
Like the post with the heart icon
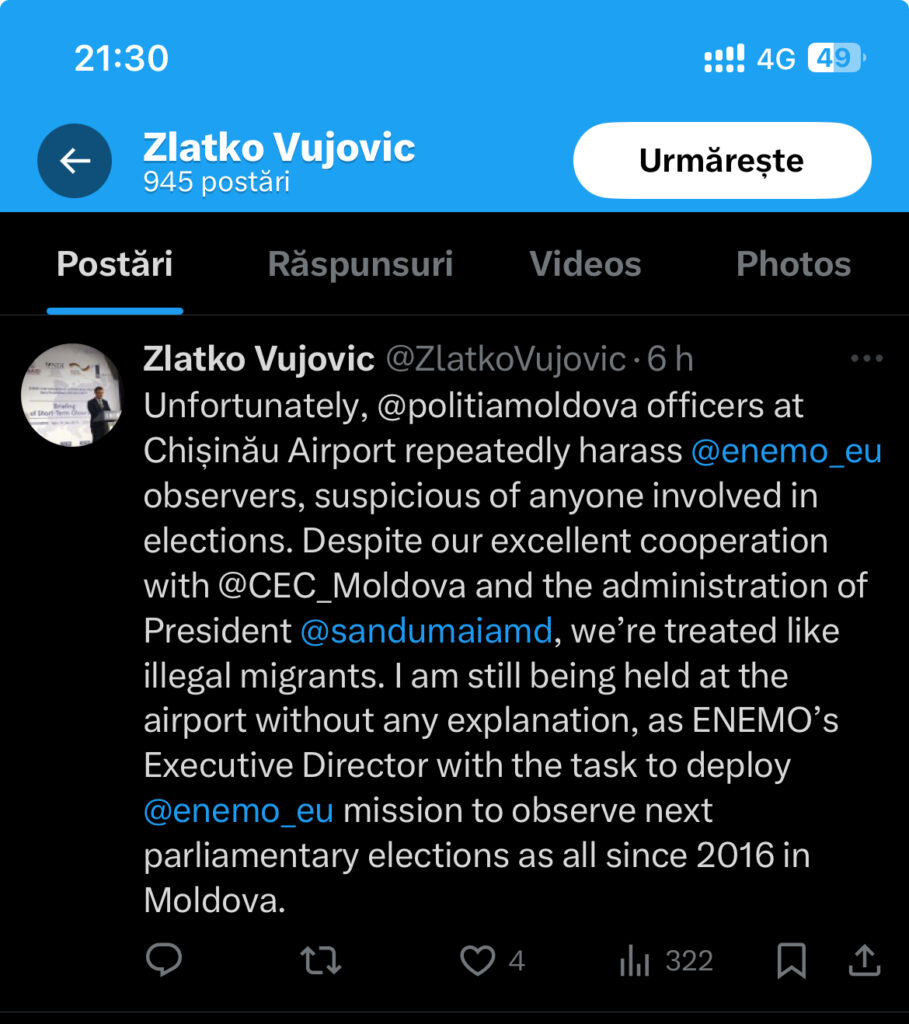[x=478, y=961]
